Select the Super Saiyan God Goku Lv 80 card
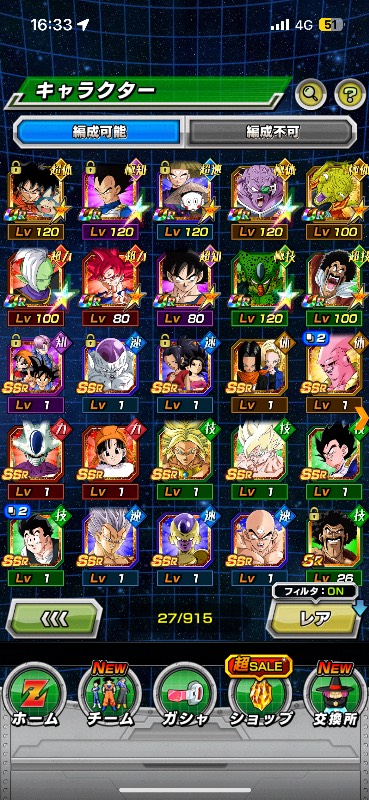Image resolution: width=369 pixels, height=800 pixels. (x=110, y=288)
